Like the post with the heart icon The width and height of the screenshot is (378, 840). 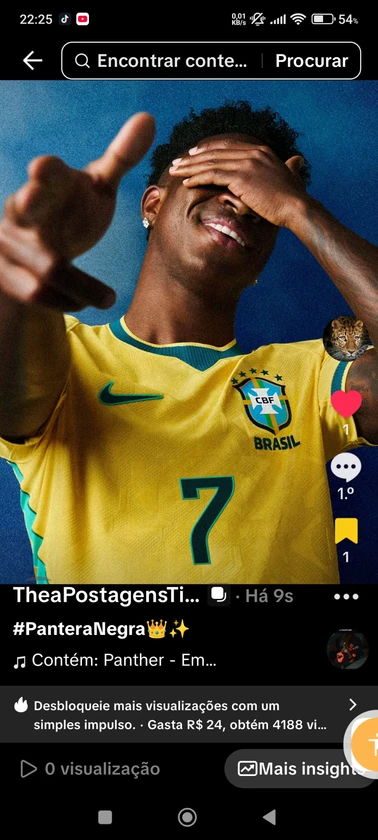346,404
